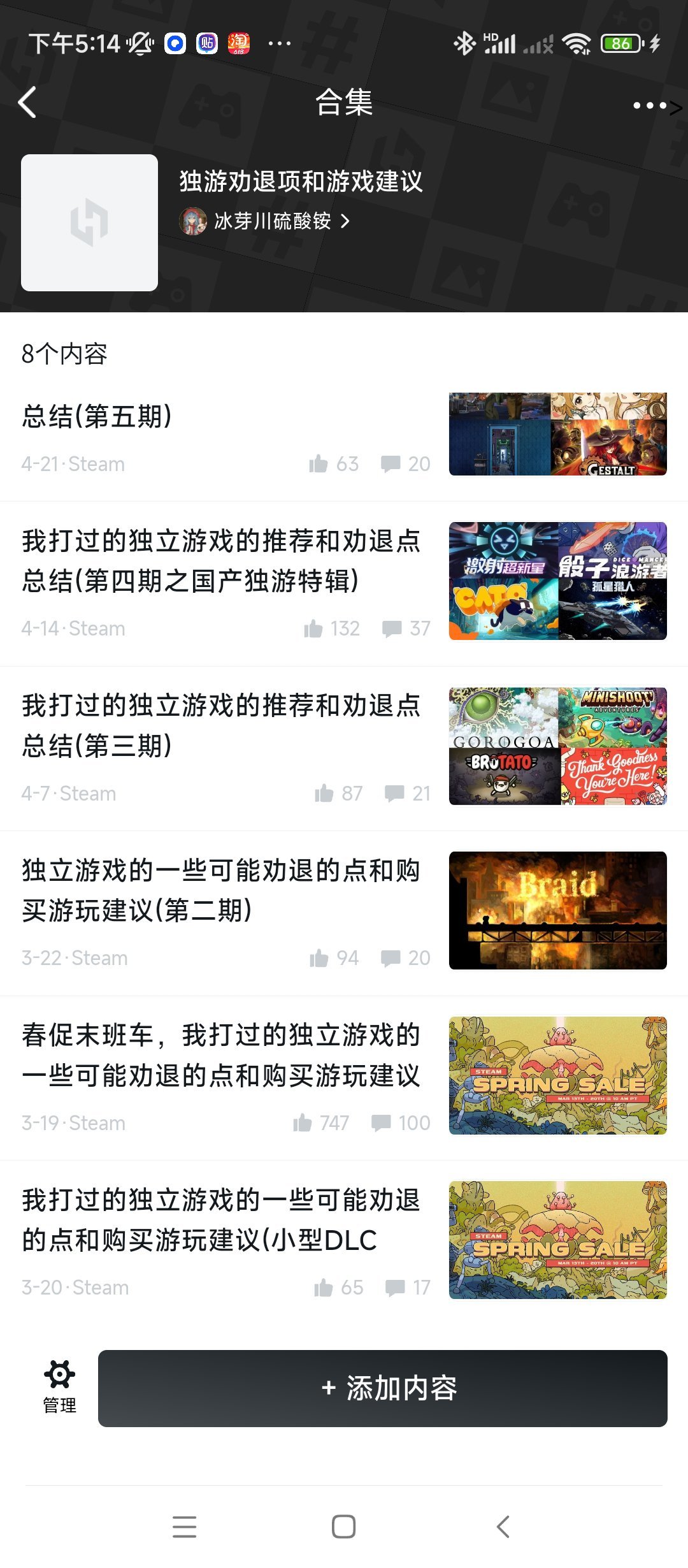688x1568 pixels.
Task: Open the 总结(第三期) post
Action: pos(220,725)
